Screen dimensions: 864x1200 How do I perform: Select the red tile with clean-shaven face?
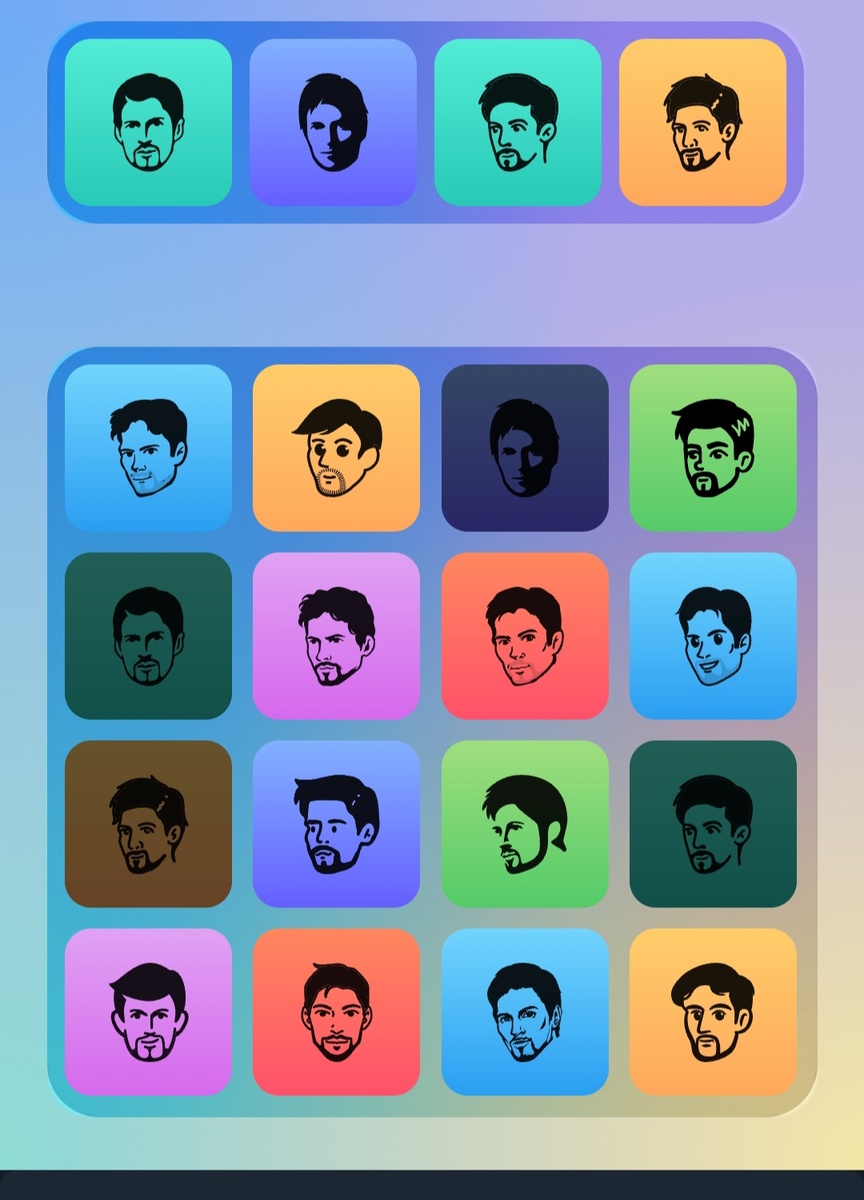(x=525, y=636)
